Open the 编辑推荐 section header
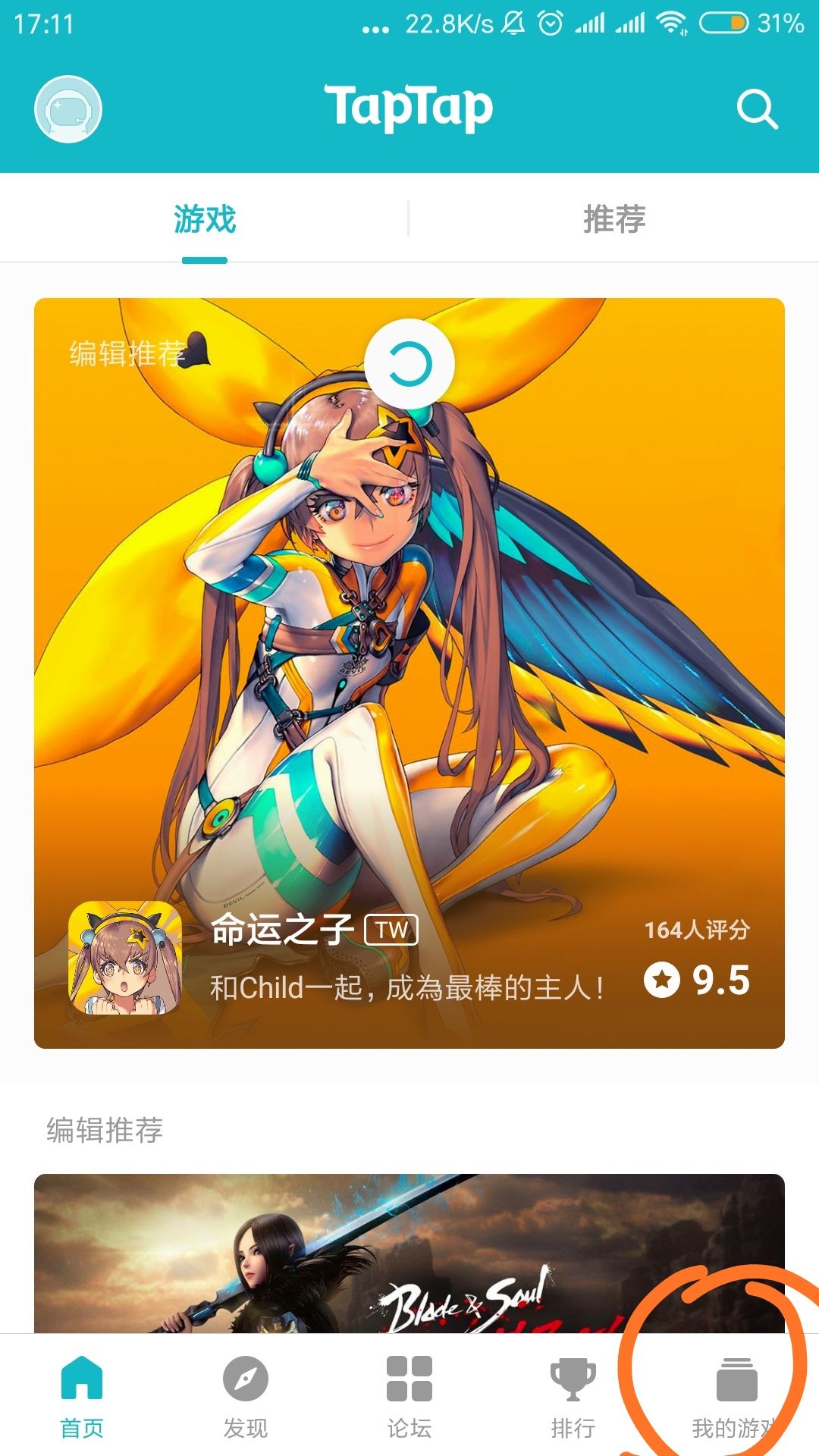This screenshot has height=1456, width=819. [101, 1130]
